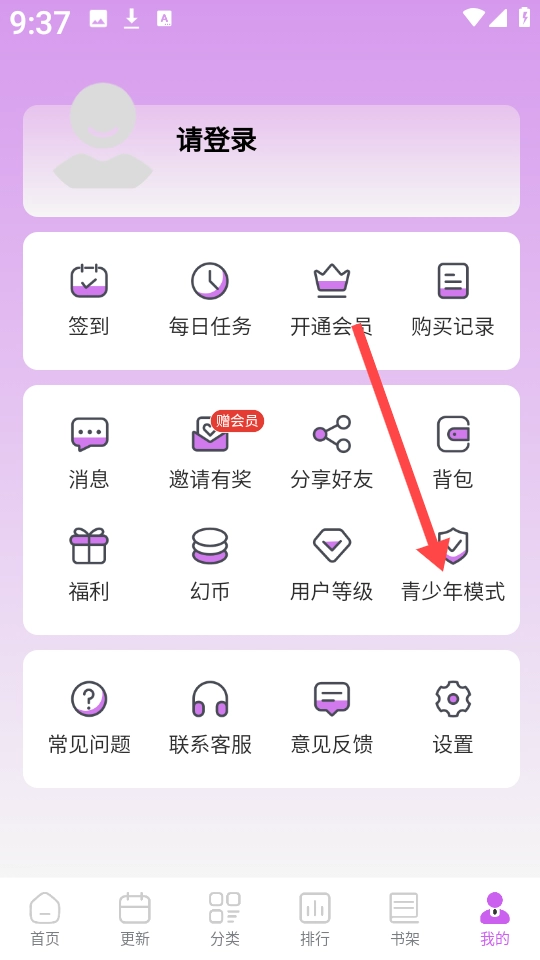Screen dimensions: 540x960
Task: Open 邀请有奖 invitation rewards
Action: (210, 452)
